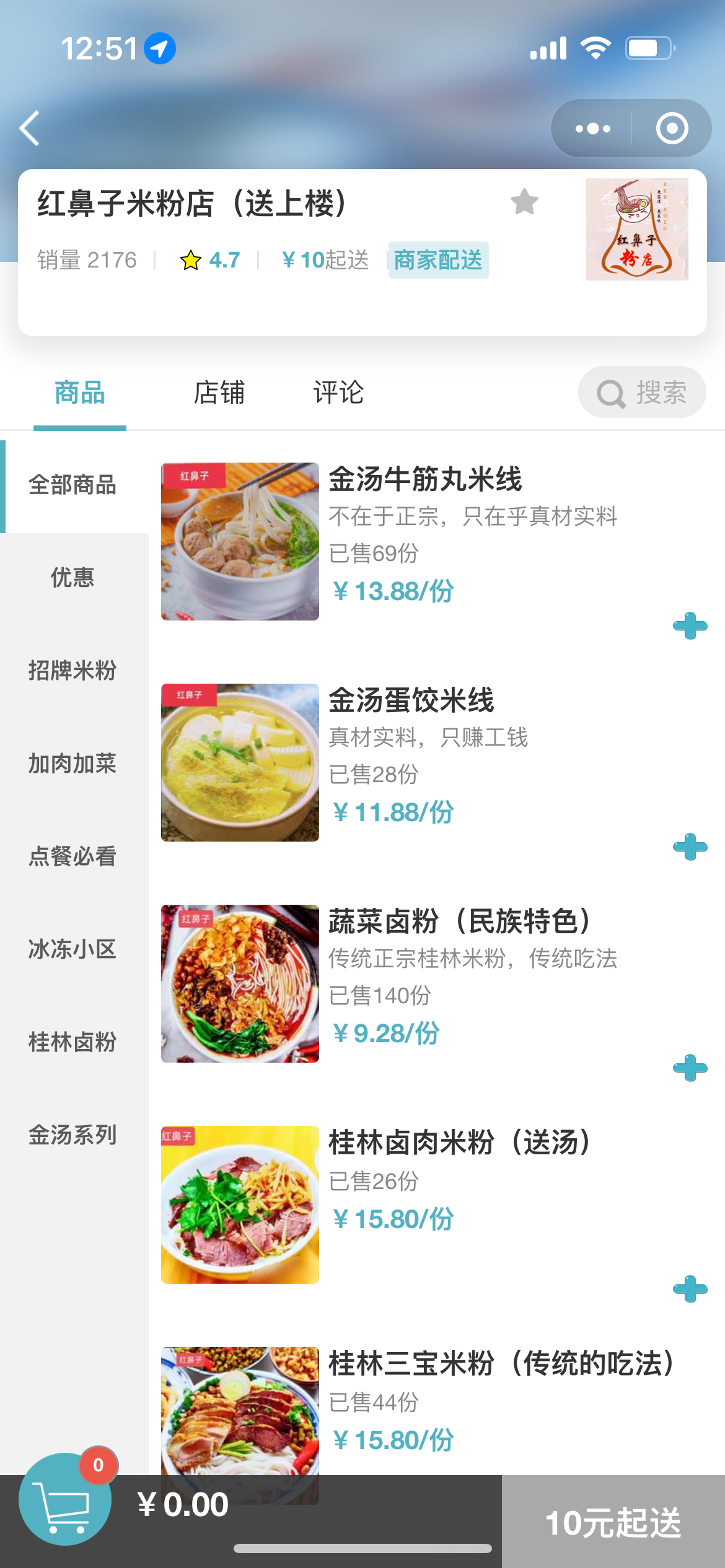The width and height of the screenshot is (725, 1568).
Task: Open the mini program more-options menu
Action: [592, 128]
